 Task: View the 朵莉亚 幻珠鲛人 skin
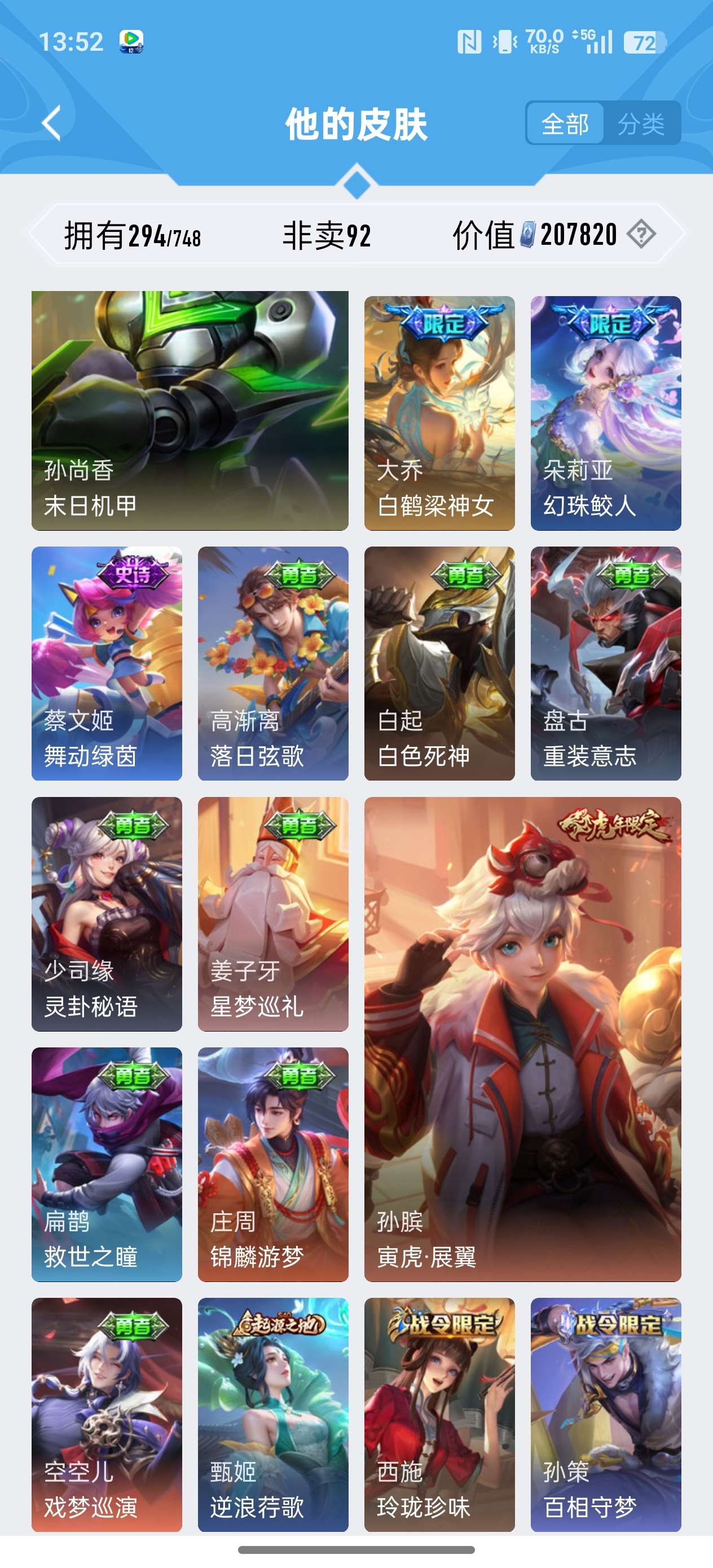(x=605, y=413)
